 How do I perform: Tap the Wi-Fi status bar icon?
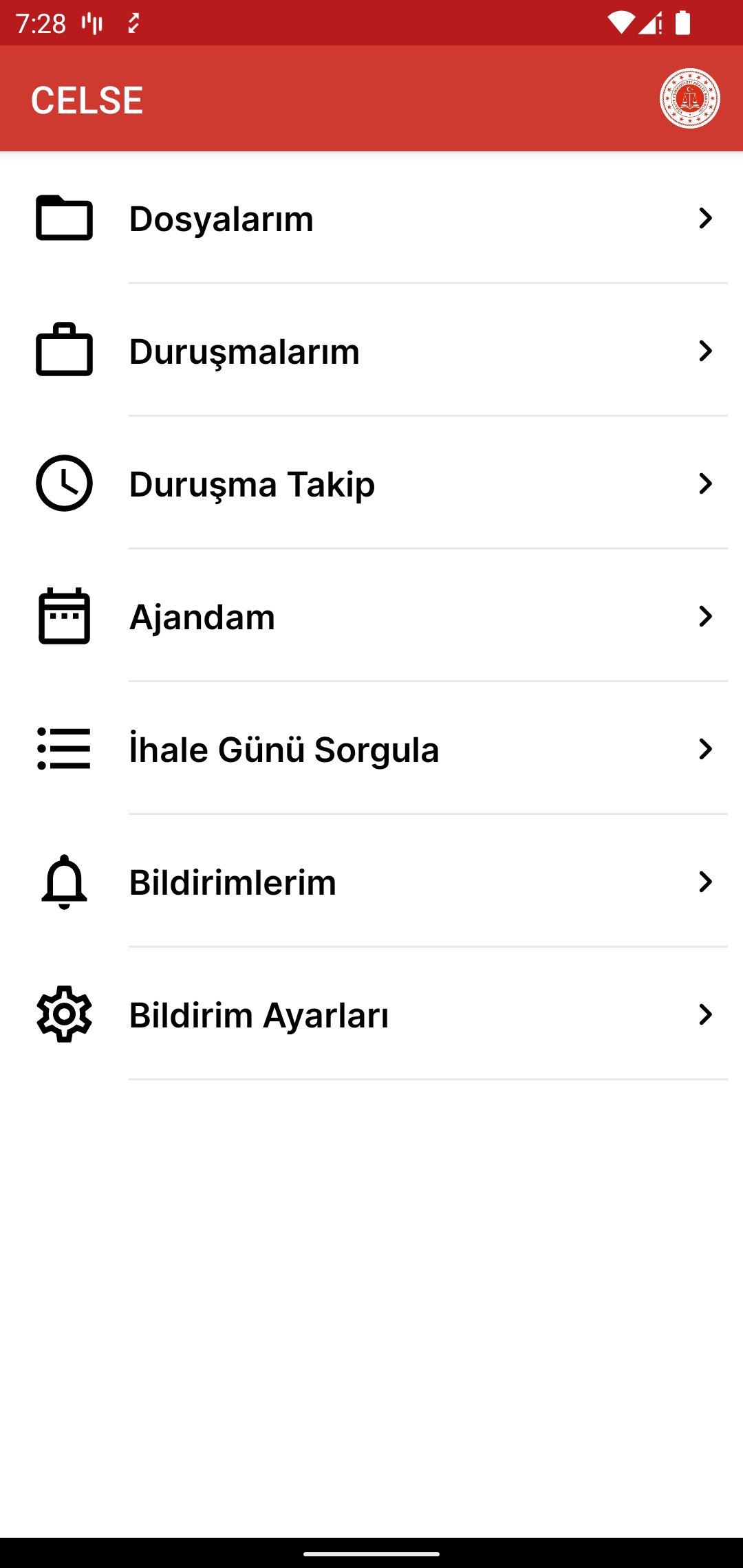tap(623, 23)
